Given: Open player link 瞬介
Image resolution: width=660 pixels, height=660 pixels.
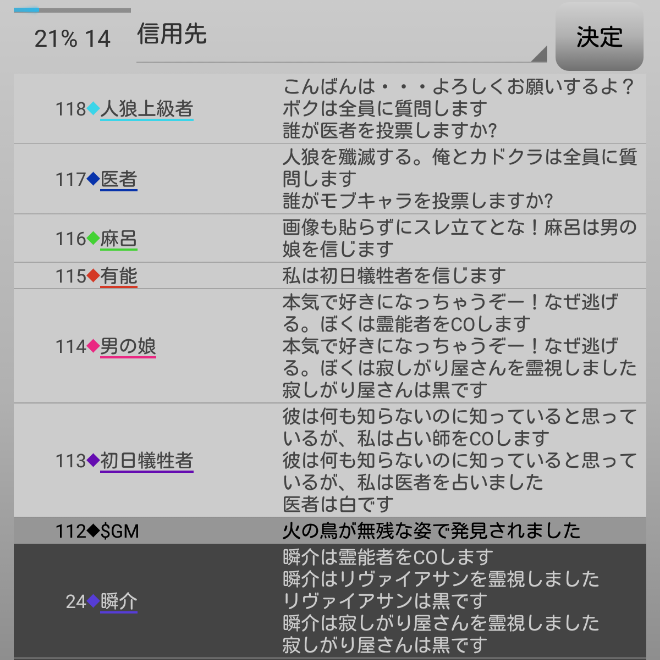Looking at the screenshot, I should pyautogui.click(x=118, y=602).
